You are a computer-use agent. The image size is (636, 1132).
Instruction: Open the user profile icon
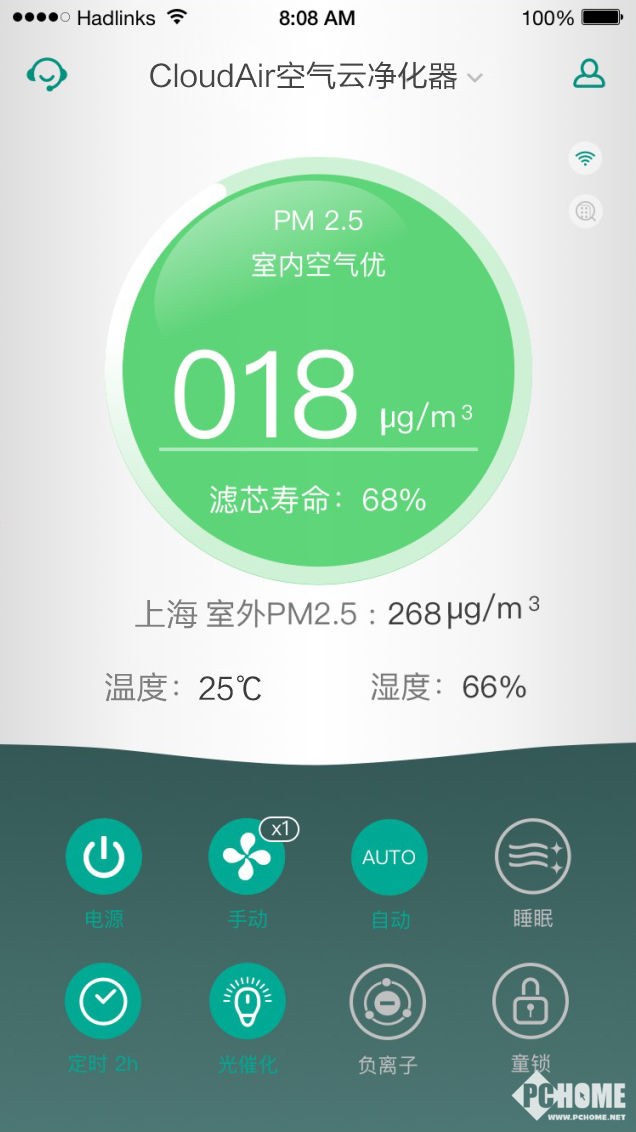coord(589,74)
